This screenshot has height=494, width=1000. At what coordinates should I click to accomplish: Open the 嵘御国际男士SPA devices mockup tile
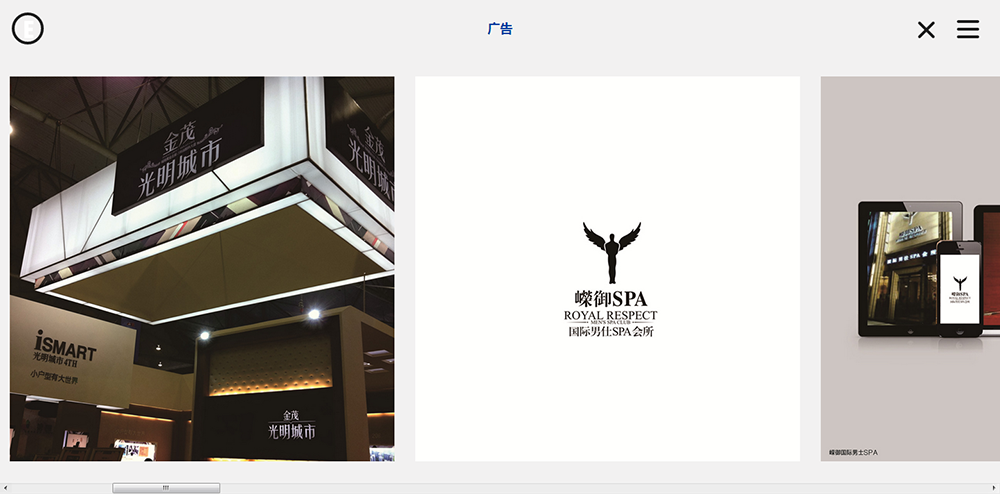tap(910, 268)
